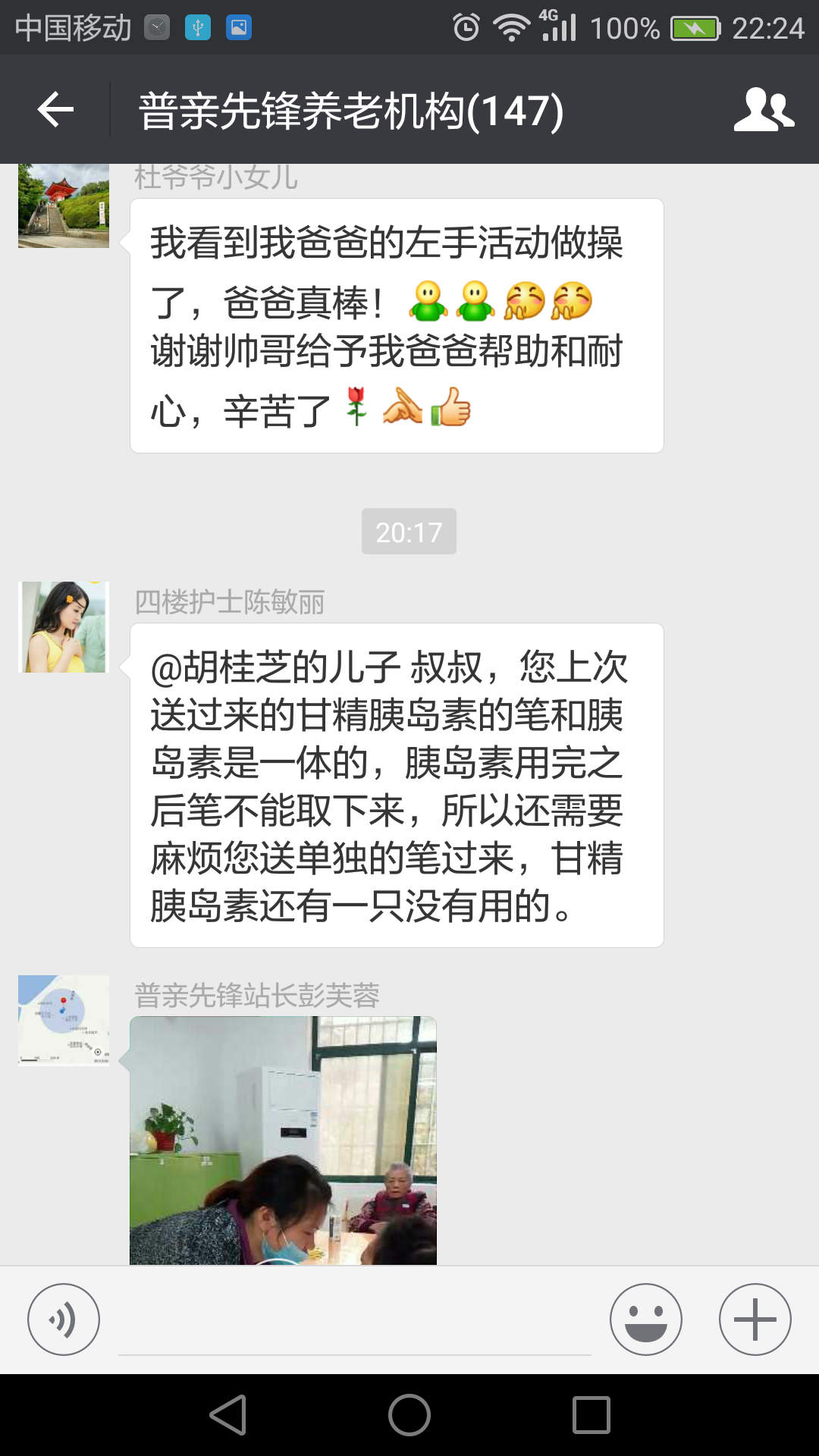The height and width of the screenshot is (1456, 819).
Task: Open 普亲先锋站长彭芙蓉's avatar
Action: [64, 1021]
